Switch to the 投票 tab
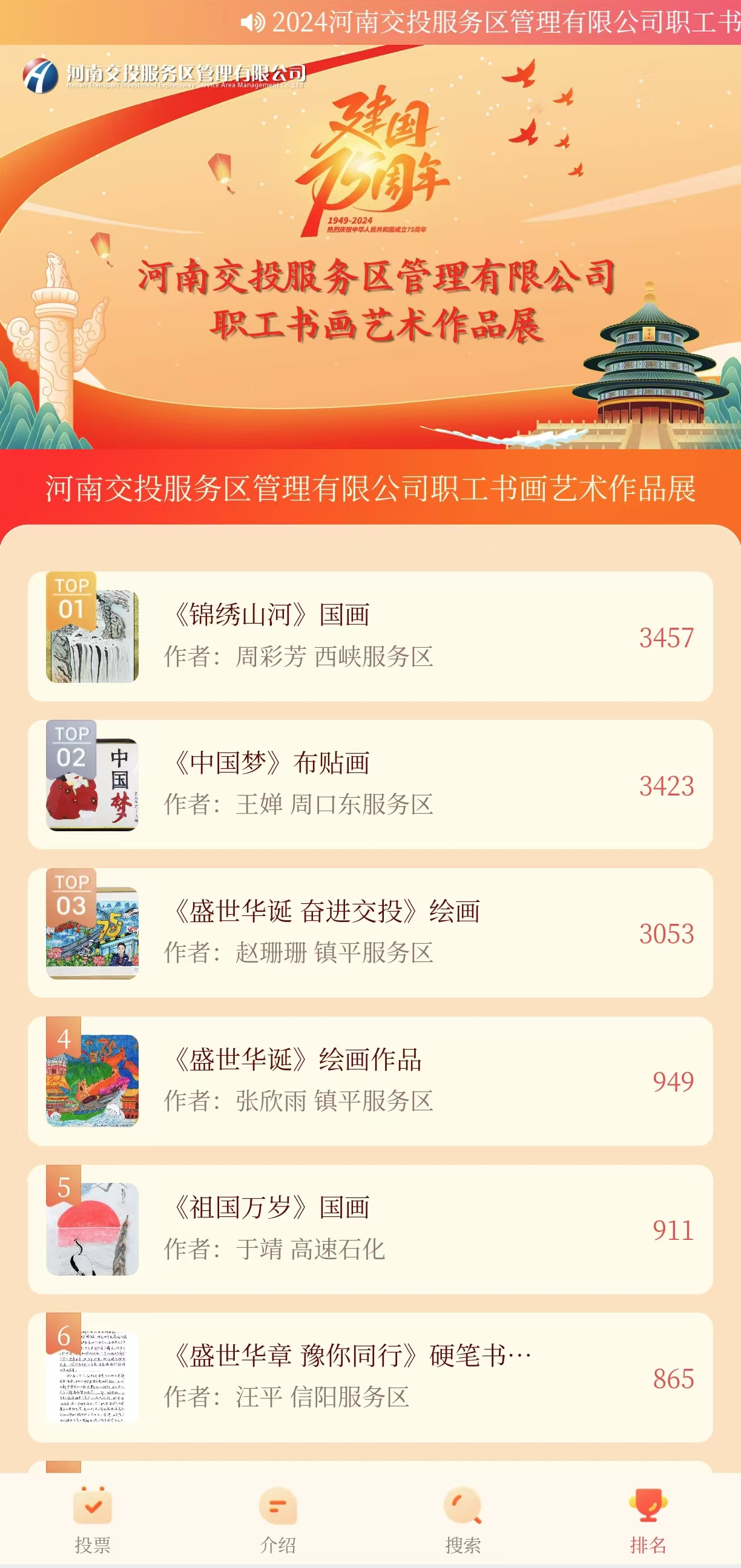 [x=93, y=1520]
